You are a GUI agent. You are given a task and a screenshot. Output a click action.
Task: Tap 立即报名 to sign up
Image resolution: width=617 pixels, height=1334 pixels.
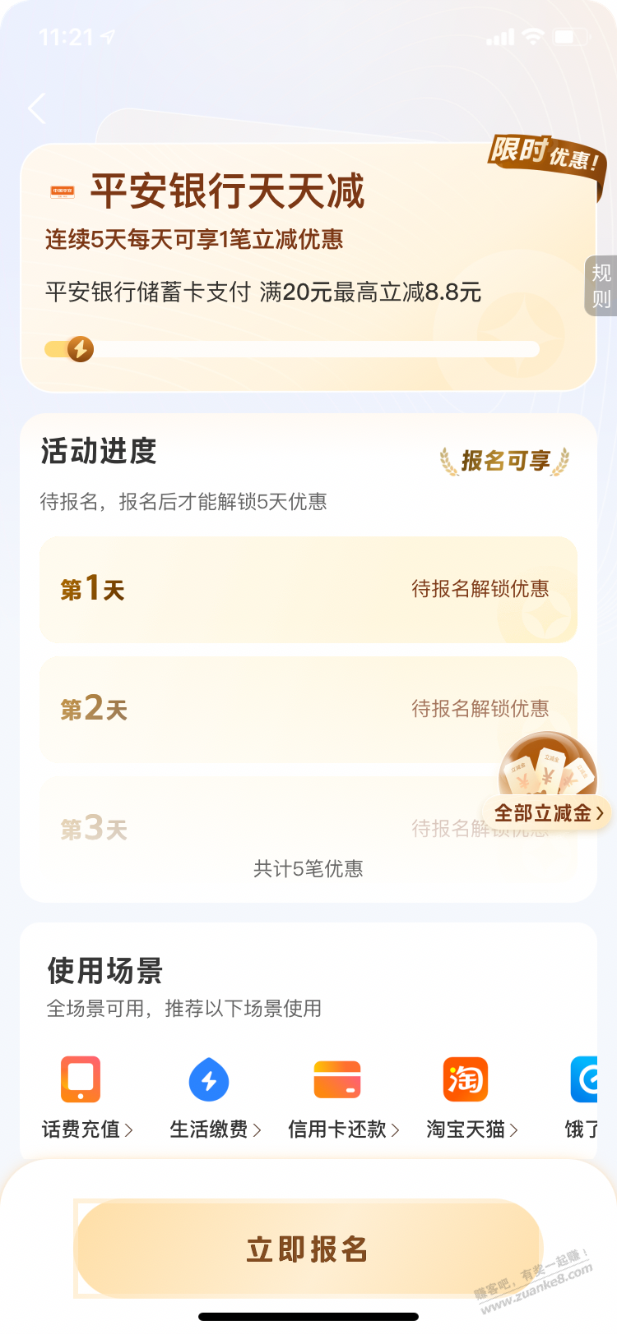point(308,1248)
